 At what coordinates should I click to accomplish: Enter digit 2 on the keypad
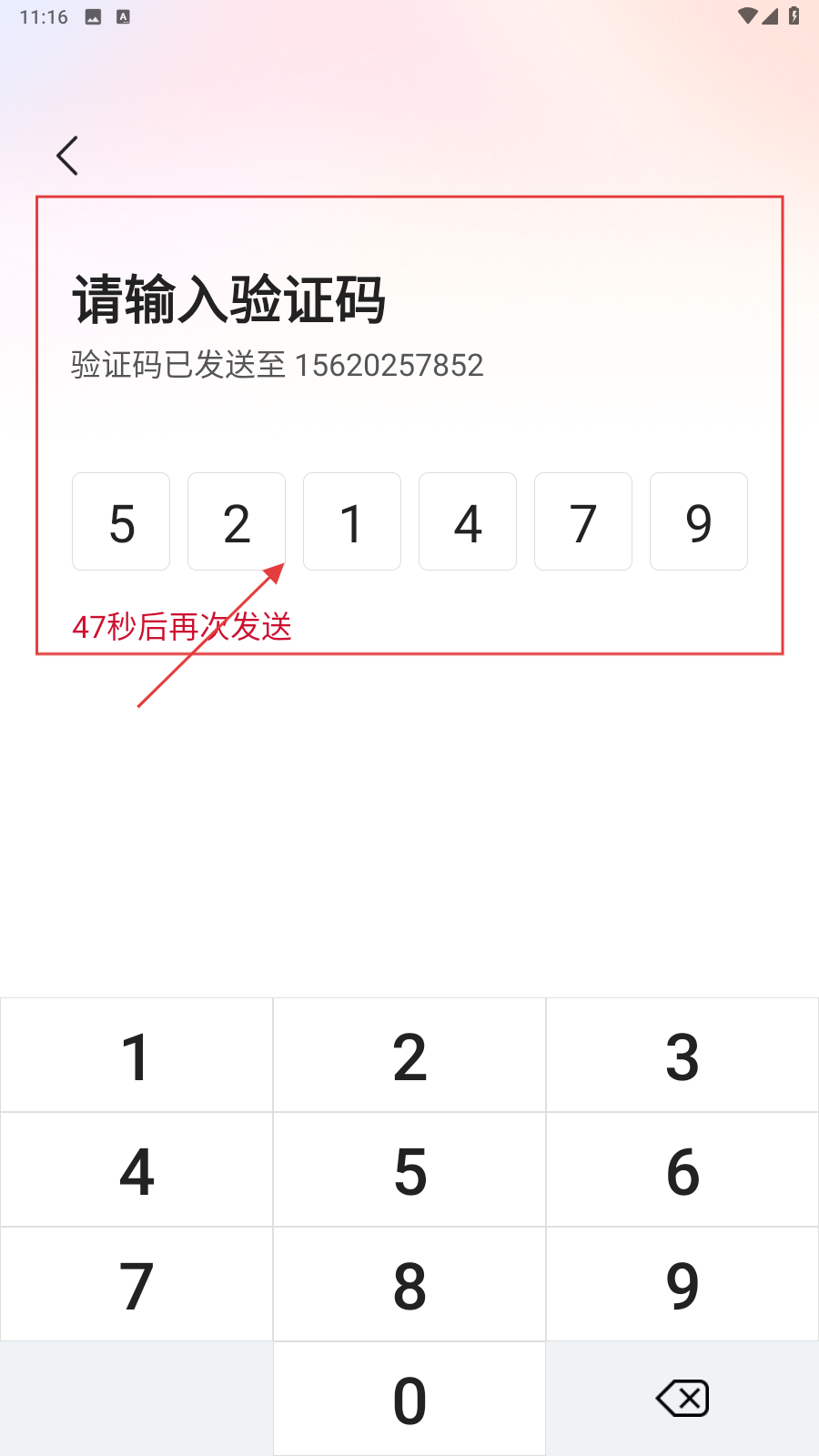[x=409, y=1056]
